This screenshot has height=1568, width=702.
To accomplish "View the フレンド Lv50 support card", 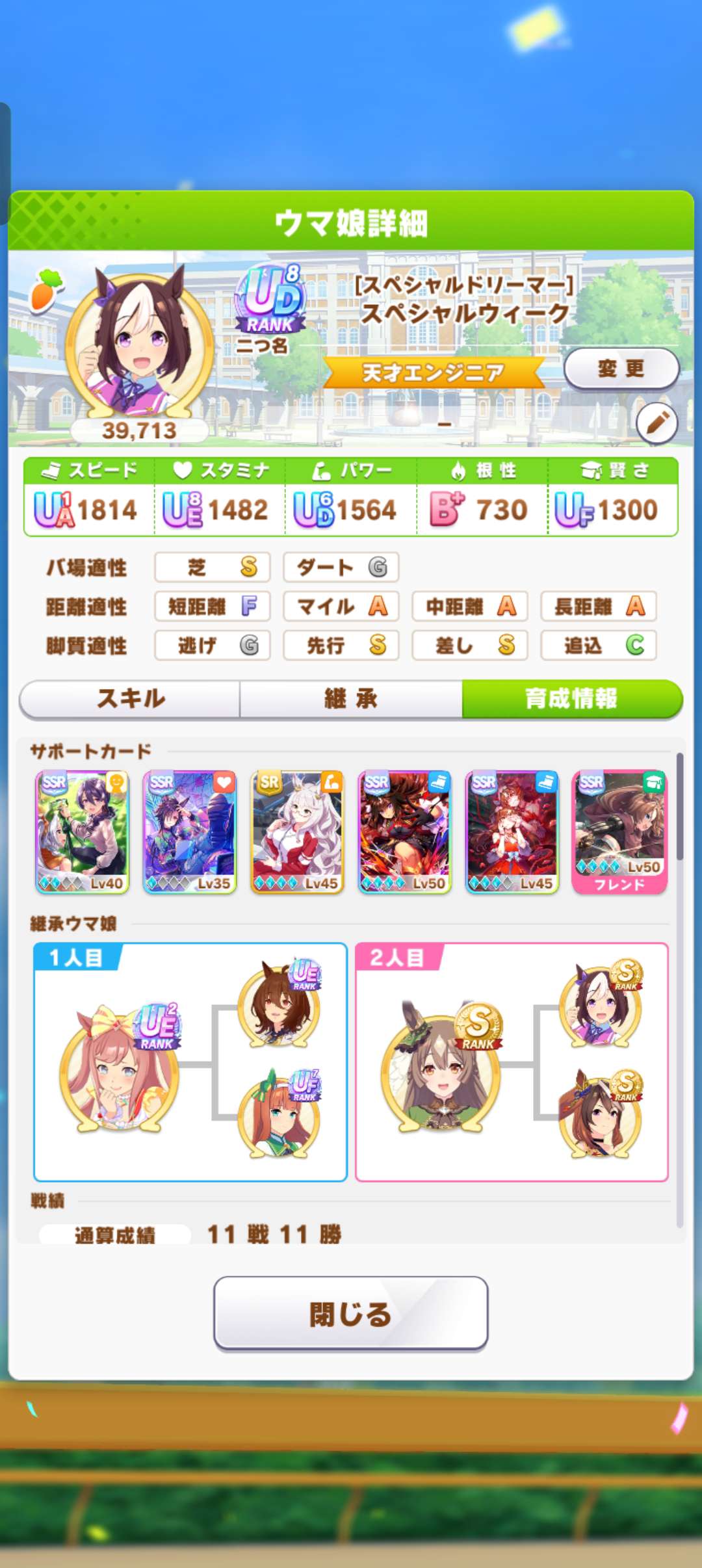I will pos(619,832).
